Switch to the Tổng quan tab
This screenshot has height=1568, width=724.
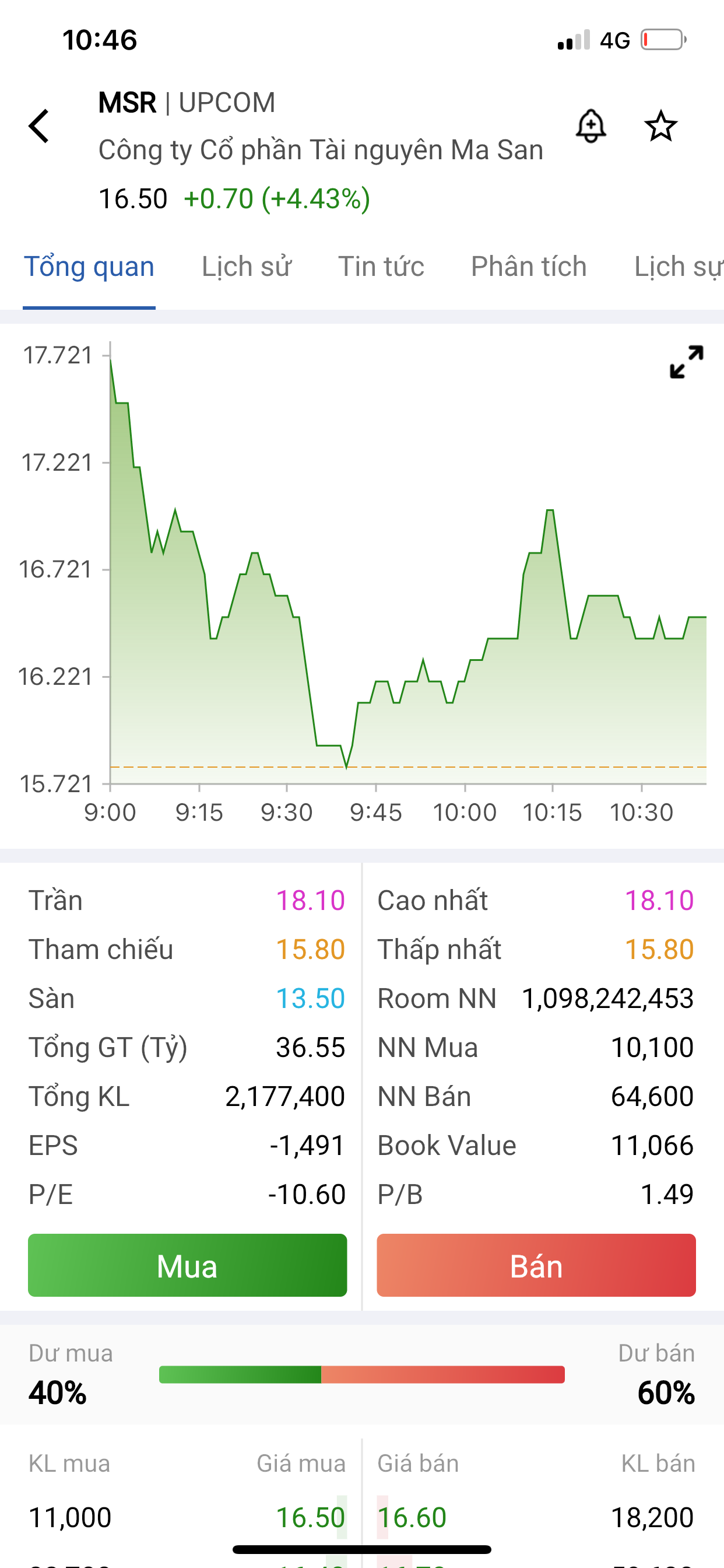[89, 267]
